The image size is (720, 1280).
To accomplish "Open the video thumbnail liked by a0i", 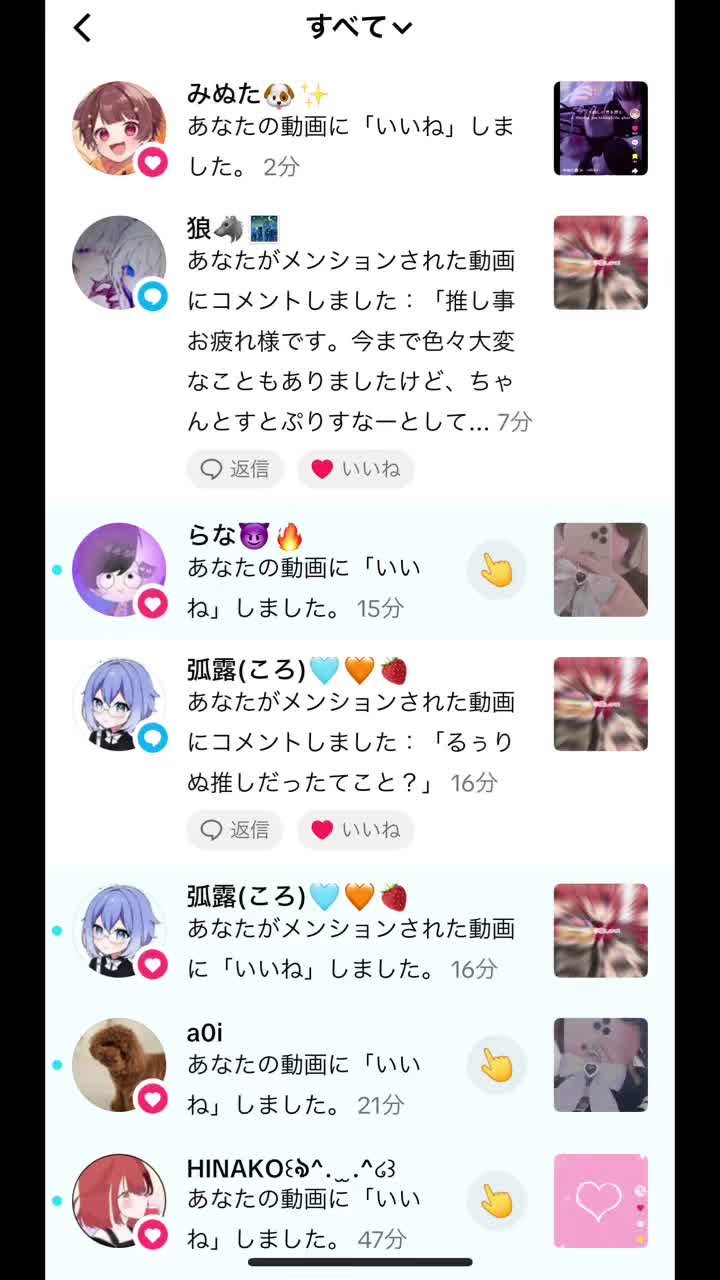I will click(600, 1065).
